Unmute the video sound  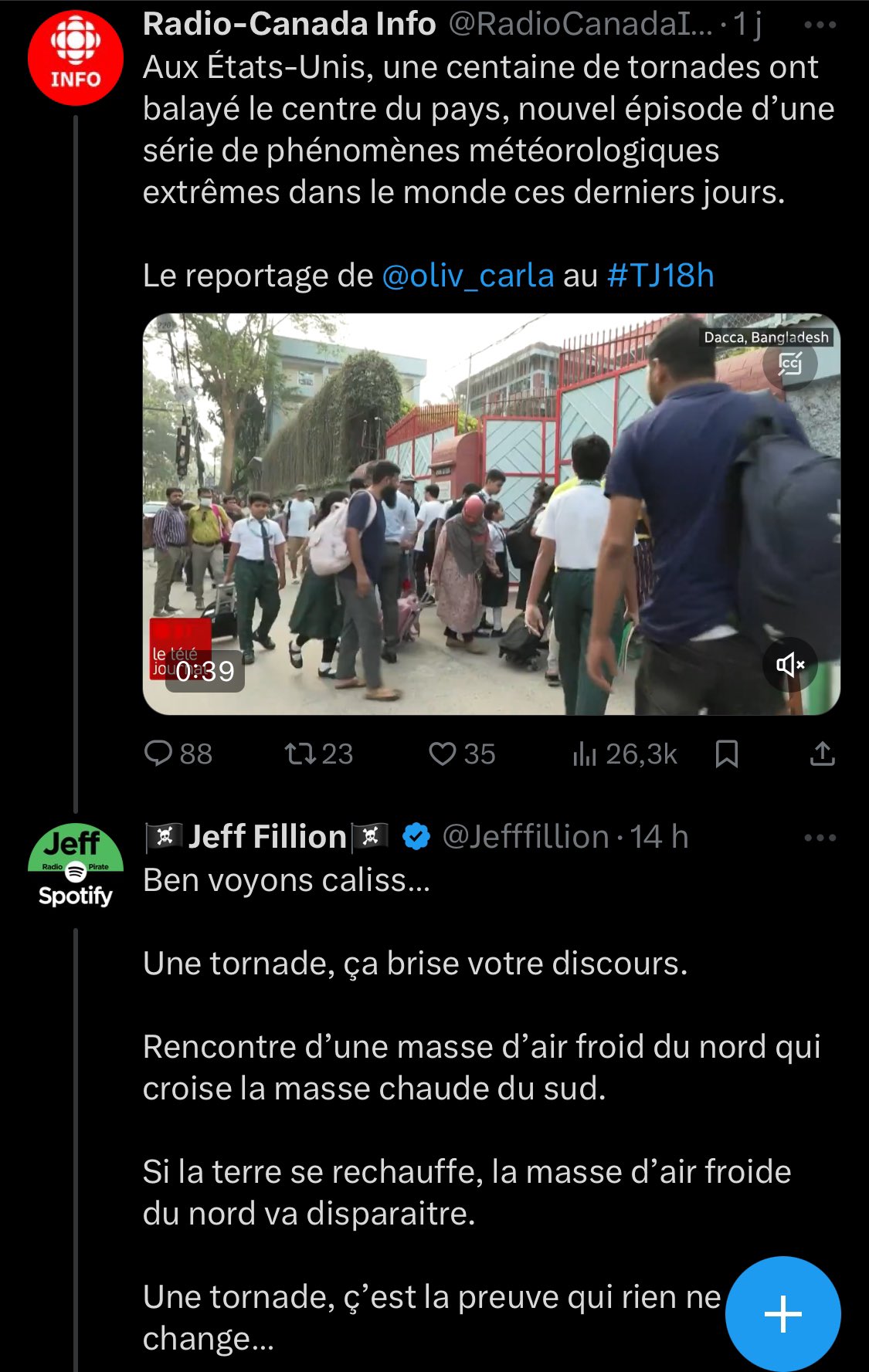pyautogui.click(x=790, y=664)
